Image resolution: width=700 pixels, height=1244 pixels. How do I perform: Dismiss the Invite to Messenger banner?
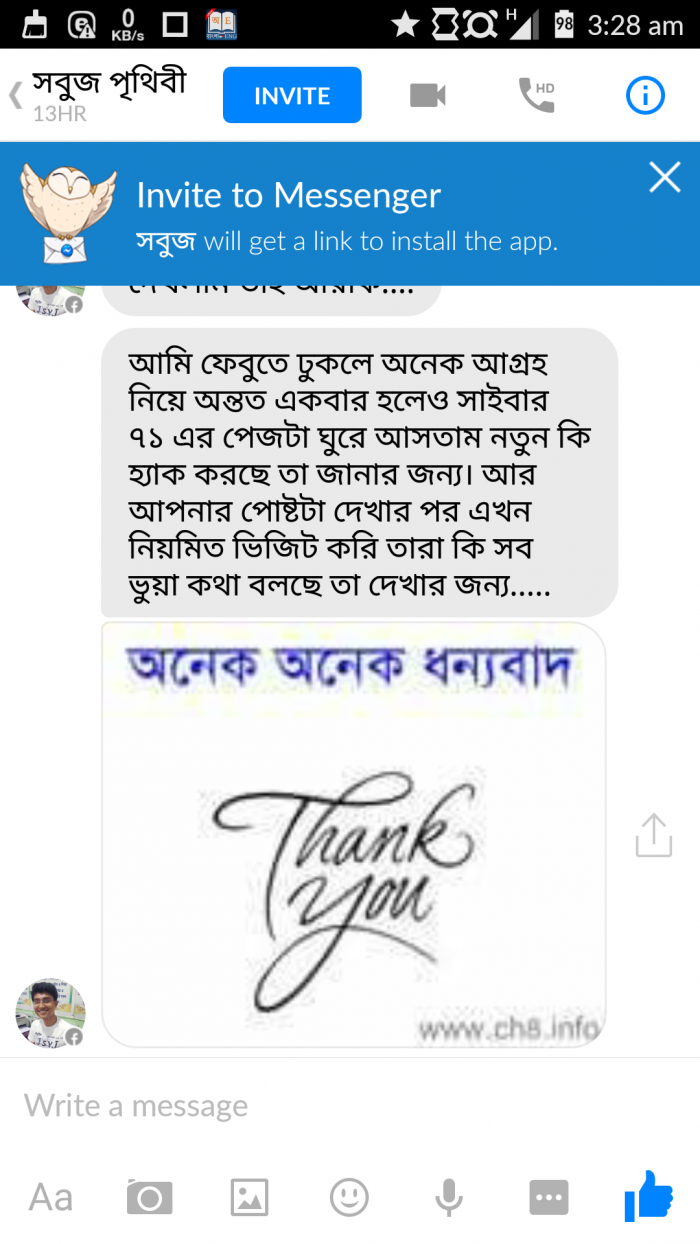664,177
